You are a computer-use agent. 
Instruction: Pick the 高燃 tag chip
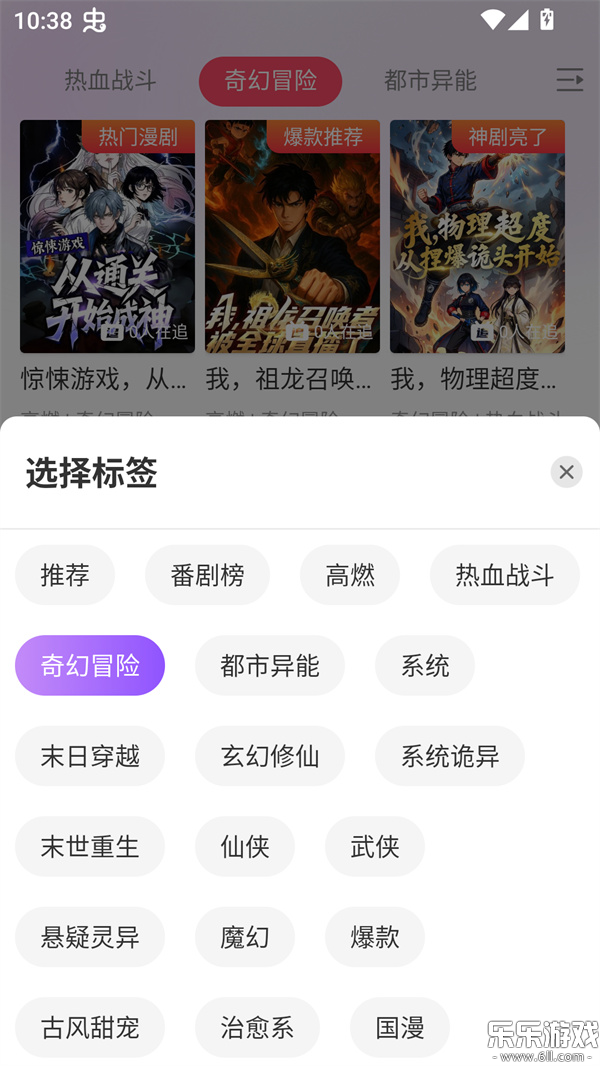point(350,575)
